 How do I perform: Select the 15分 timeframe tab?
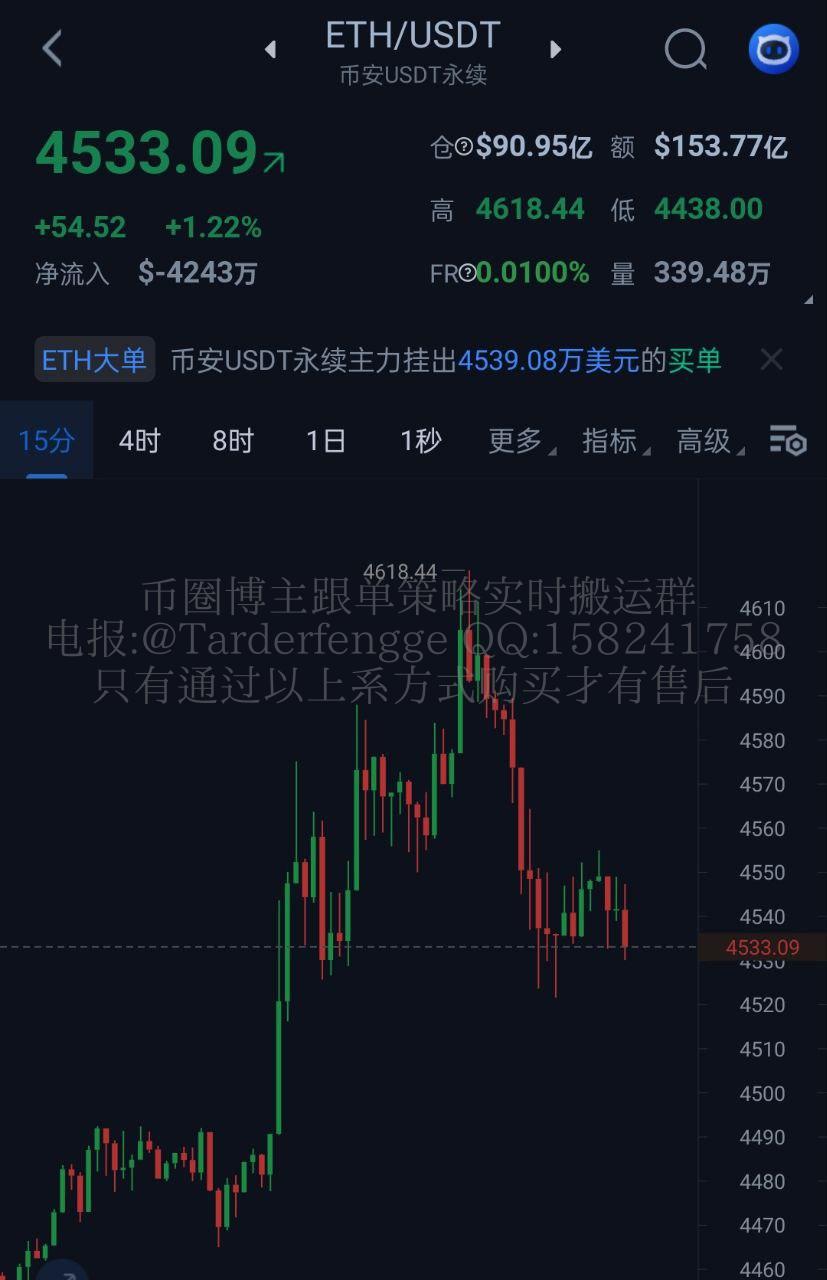tap(46, 440)
